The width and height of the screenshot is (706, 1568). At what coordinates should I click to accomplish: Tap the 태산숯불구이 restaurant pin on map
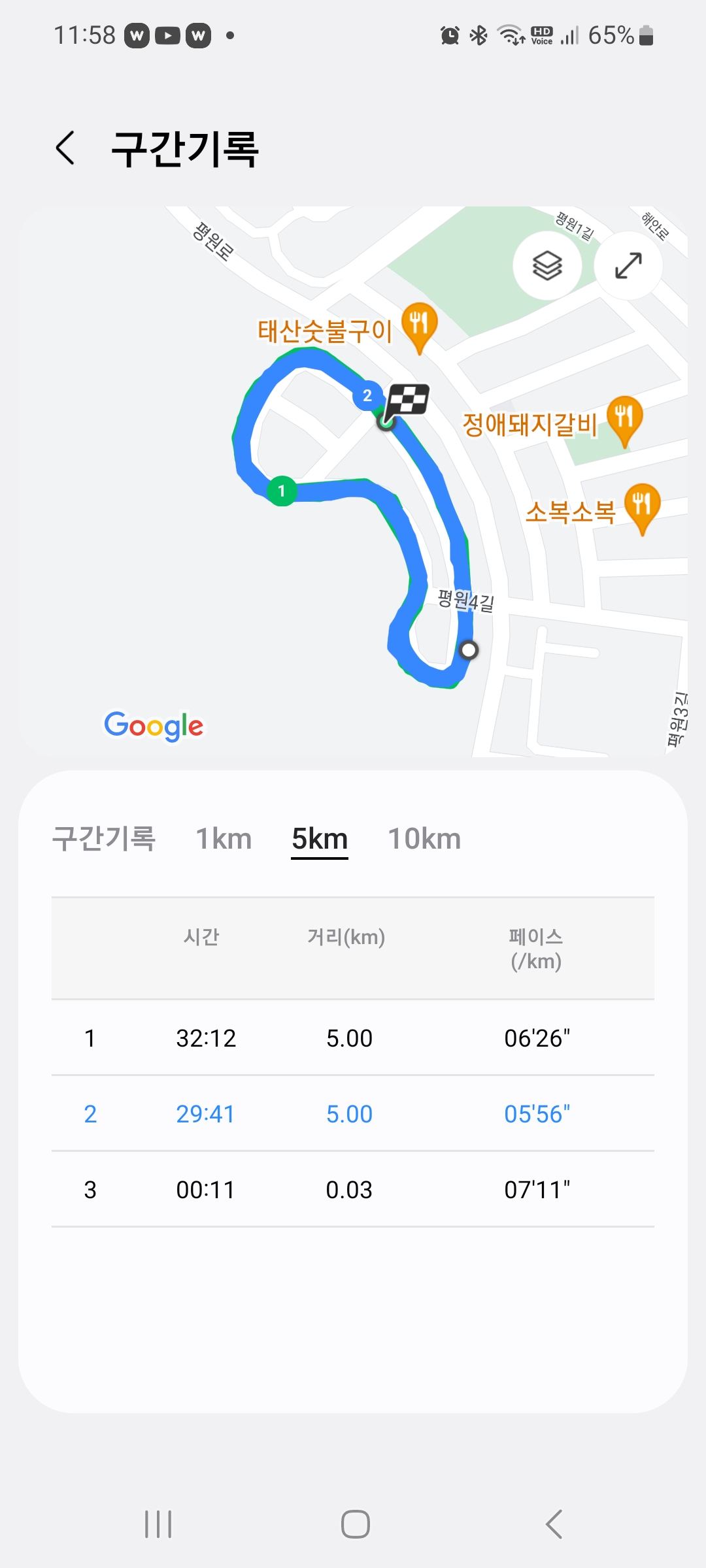pyautogui.click(x=419, y=323)
